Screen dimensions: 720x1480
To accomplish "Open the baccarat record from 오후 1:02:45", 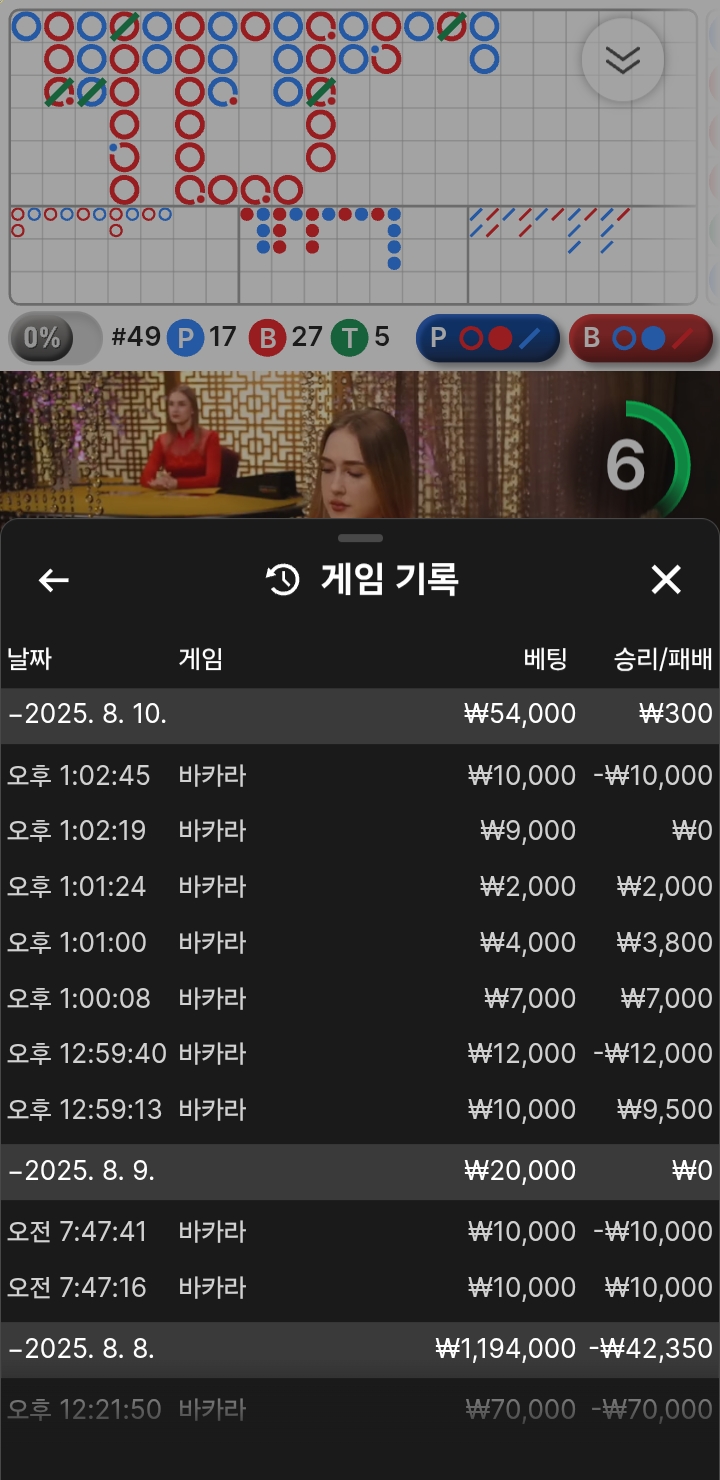I will click(360, 776).
